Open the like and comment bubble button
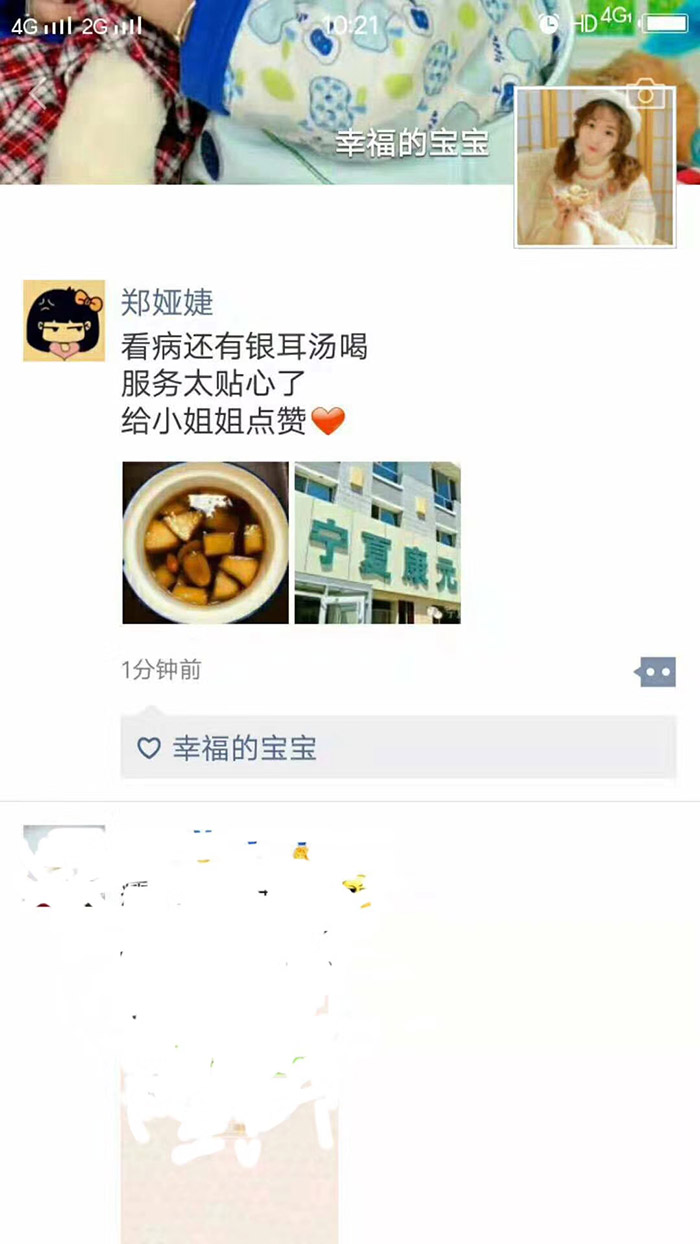The width and height of the screenshot is (700, 1244). (656, 673)
